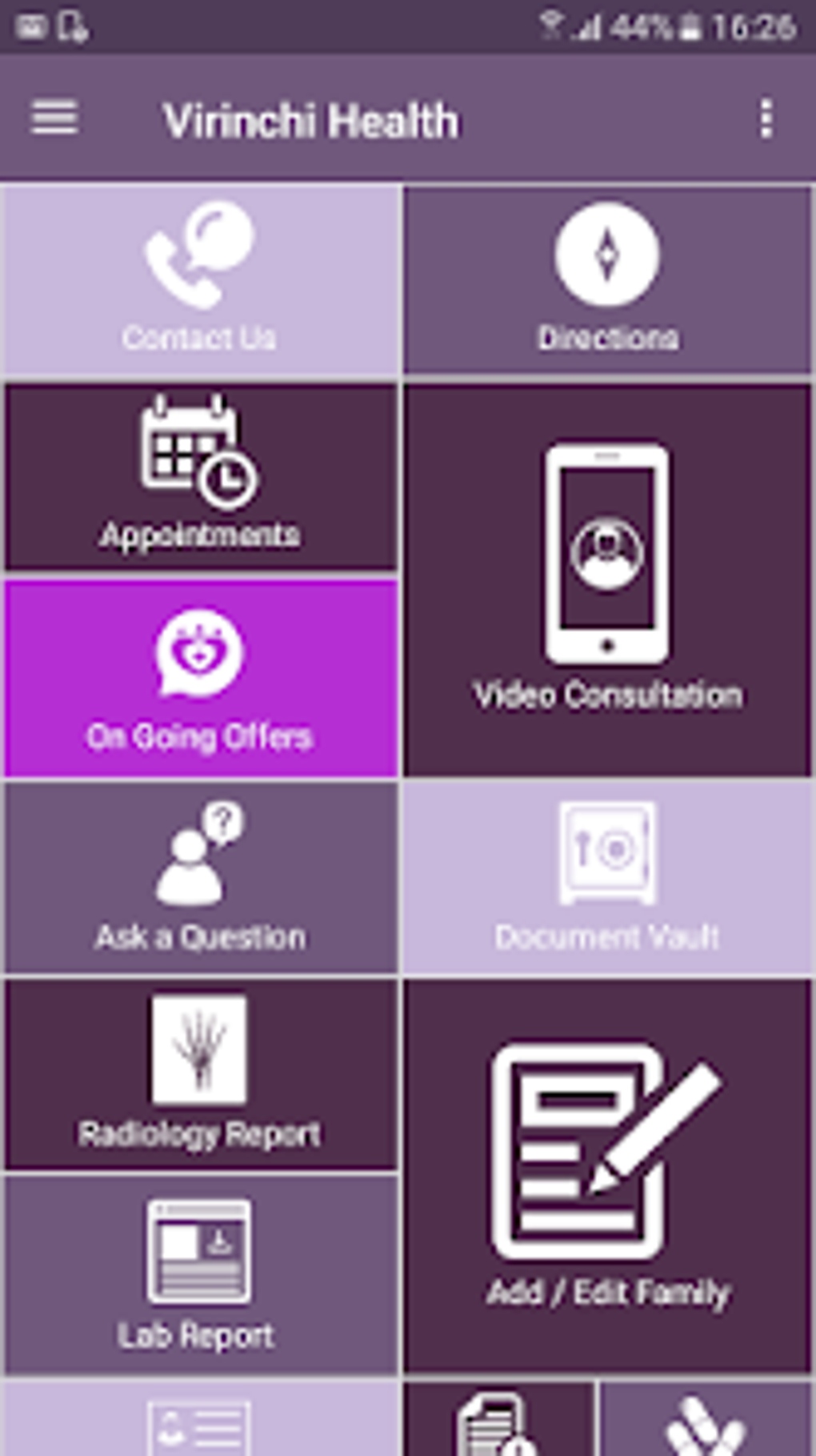
Task: Select Ask a Question
Action: [x=200, y=878]
